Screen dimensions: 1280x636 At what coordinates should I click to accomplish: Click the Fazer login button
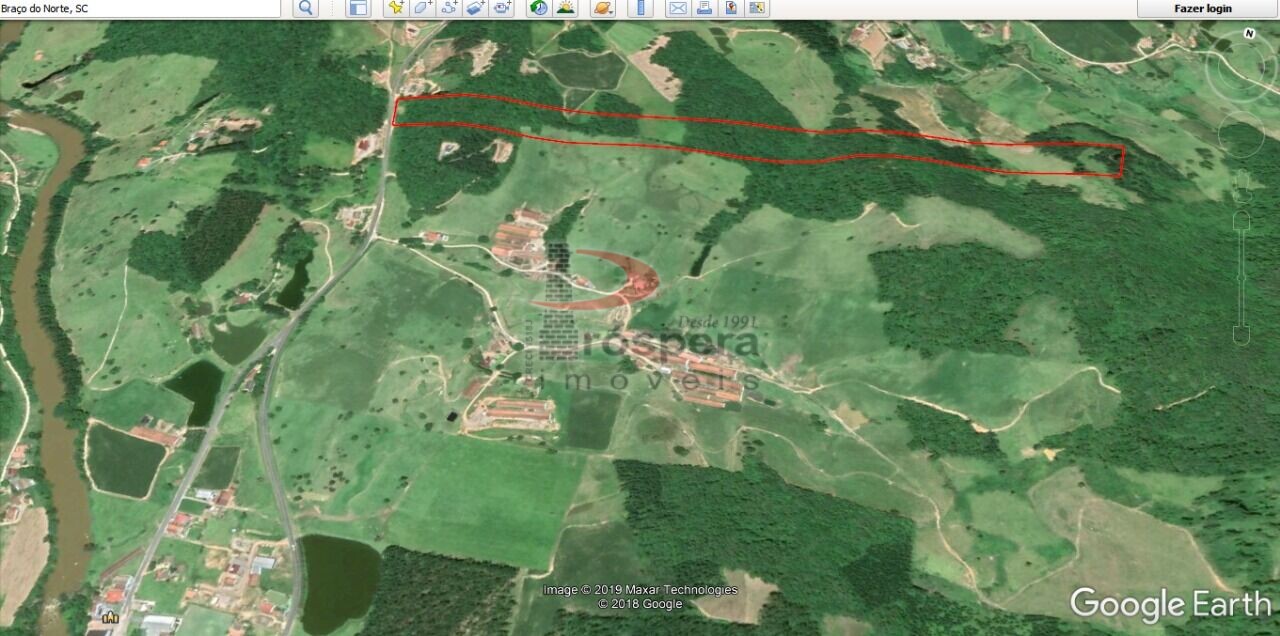tap(1202, 9)
